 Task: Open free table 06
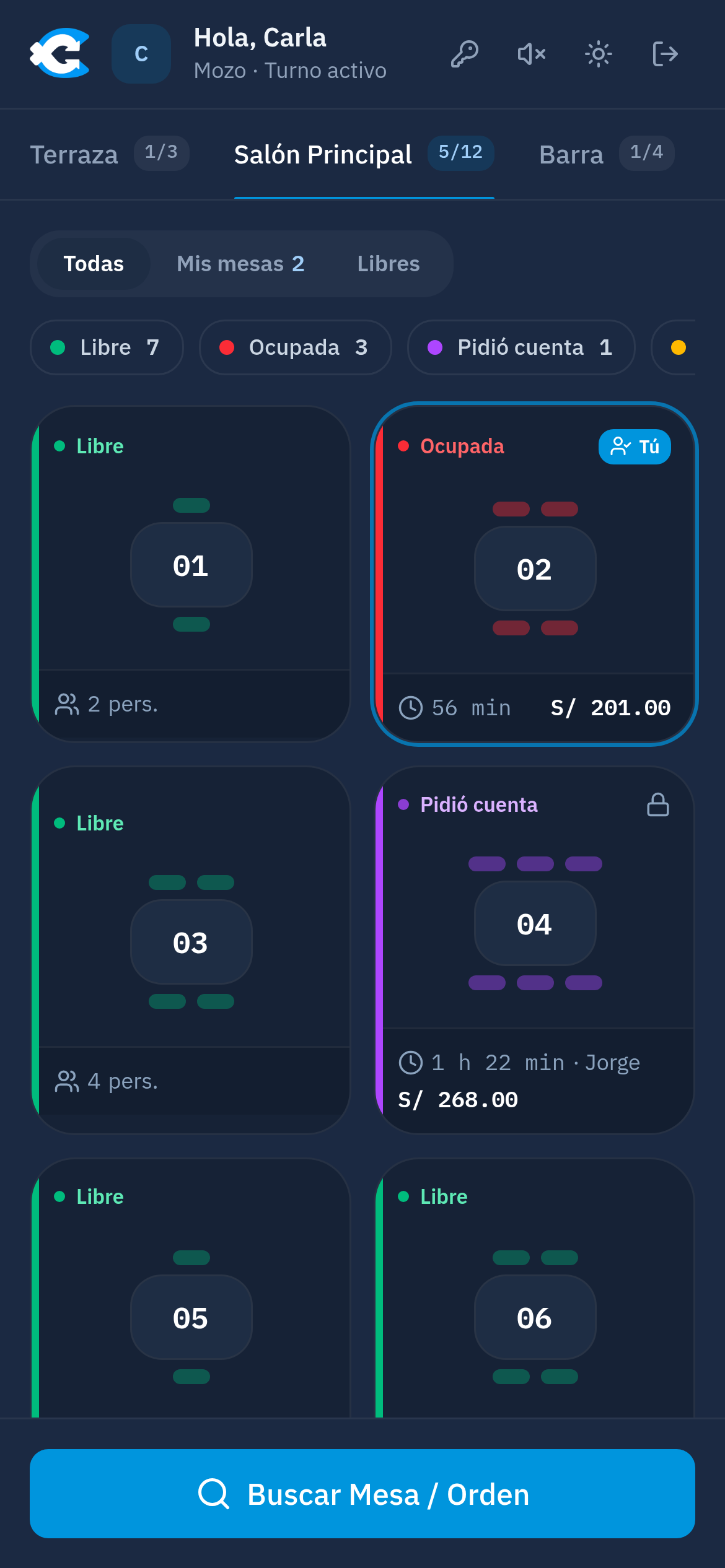[x=534, y=1288]
